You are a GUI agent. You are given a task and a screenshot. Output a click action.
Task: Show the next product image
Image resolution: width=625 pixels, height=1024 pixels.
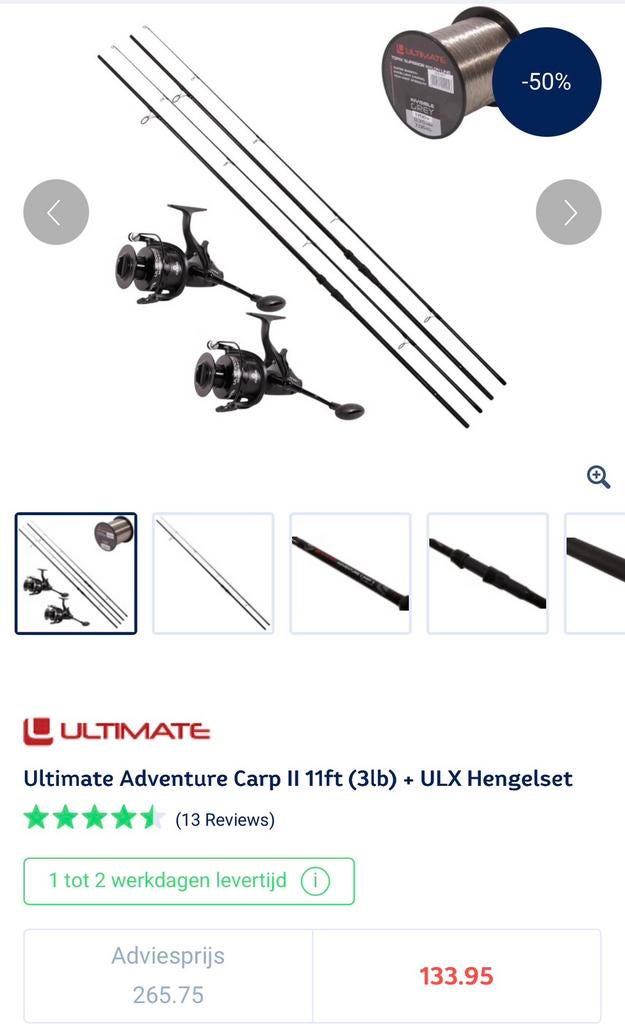[569, 212]
